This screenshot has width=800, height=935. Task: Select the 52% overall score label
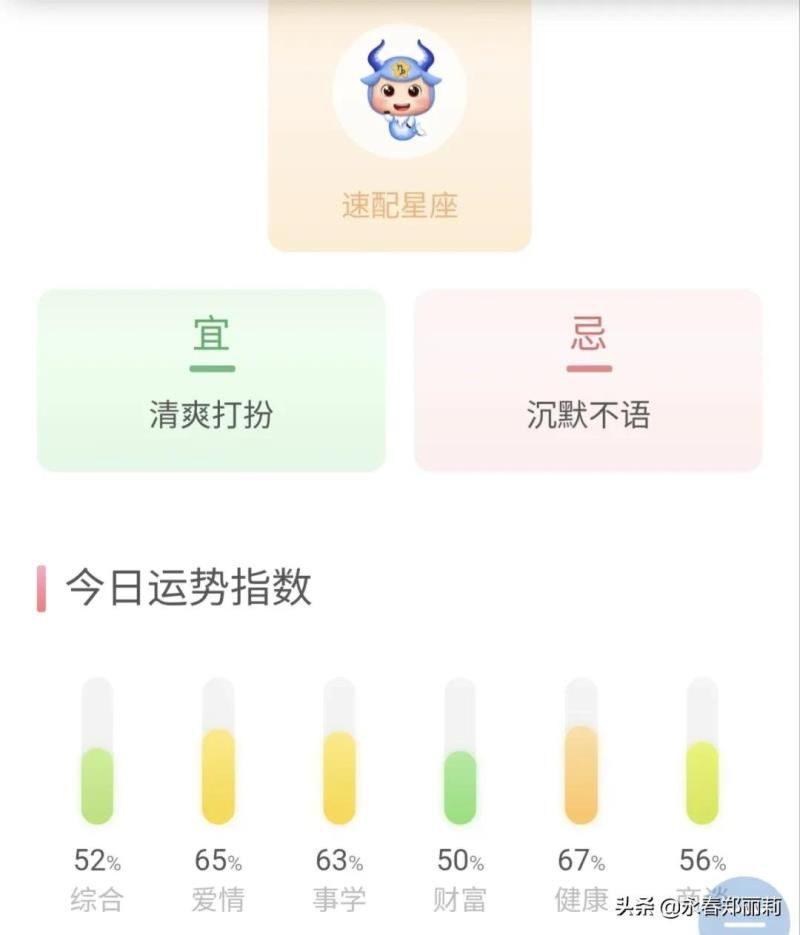[x=96, y=860]
